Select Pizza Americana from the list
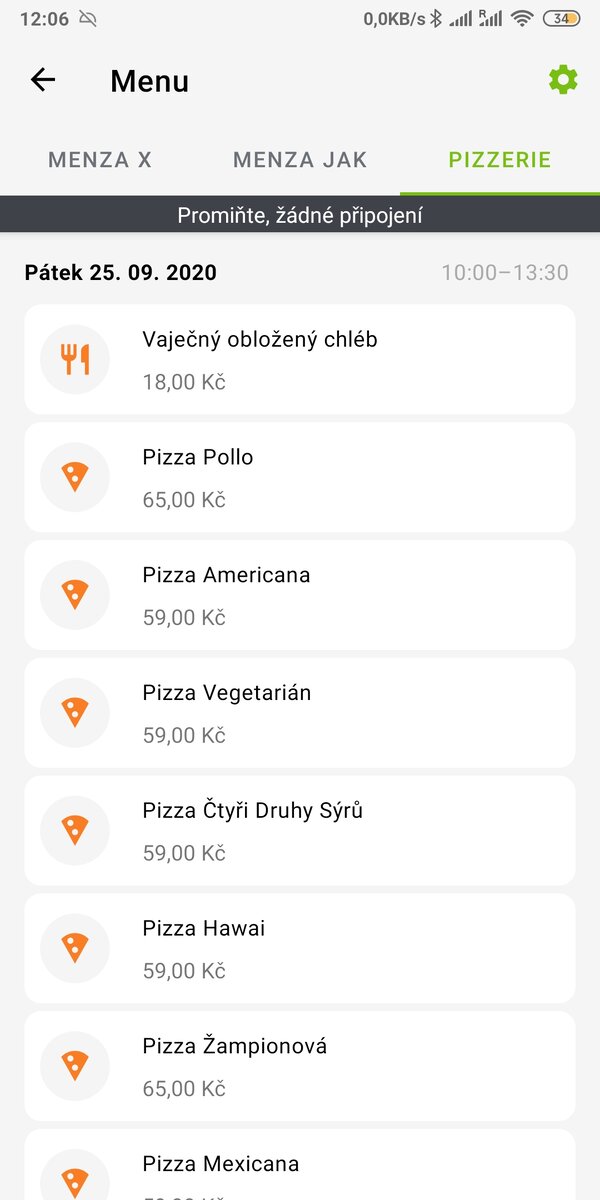Screen dimensions: 600x1200 pos(300,595)
